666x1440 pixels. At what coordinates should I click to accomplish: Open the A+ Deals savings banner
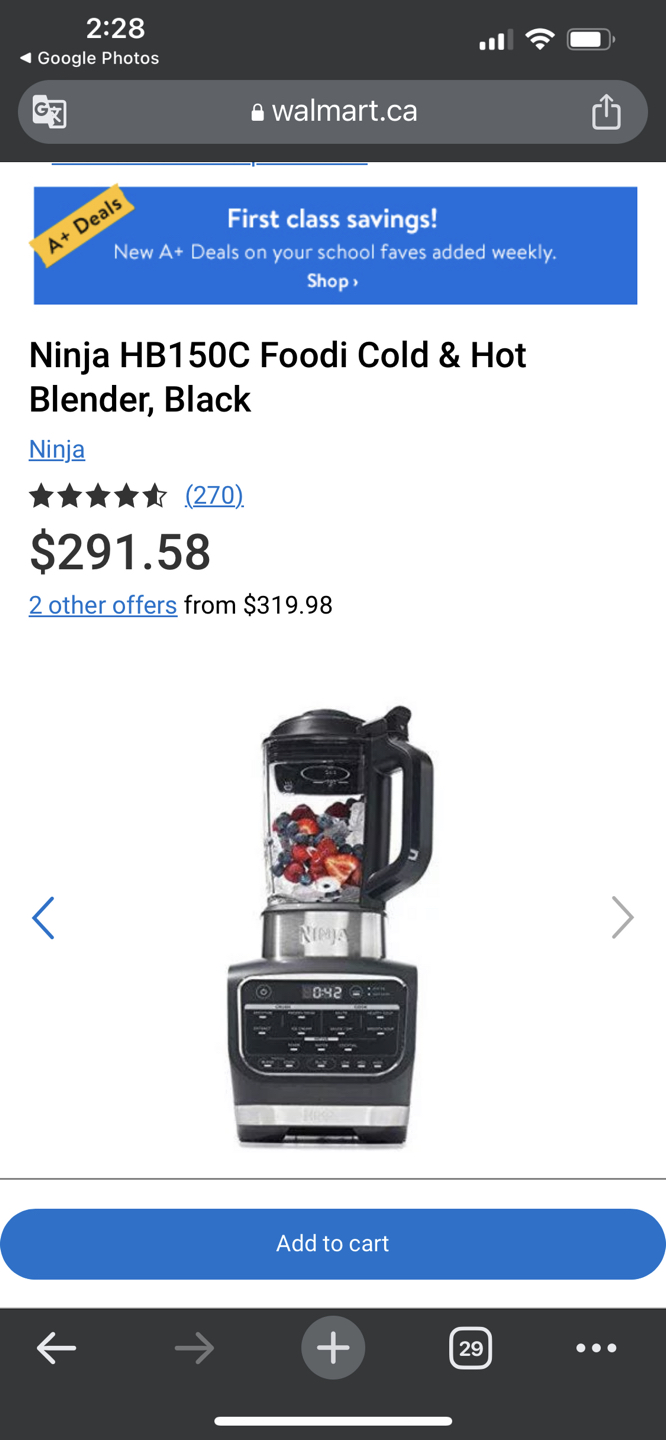(335, 245)
